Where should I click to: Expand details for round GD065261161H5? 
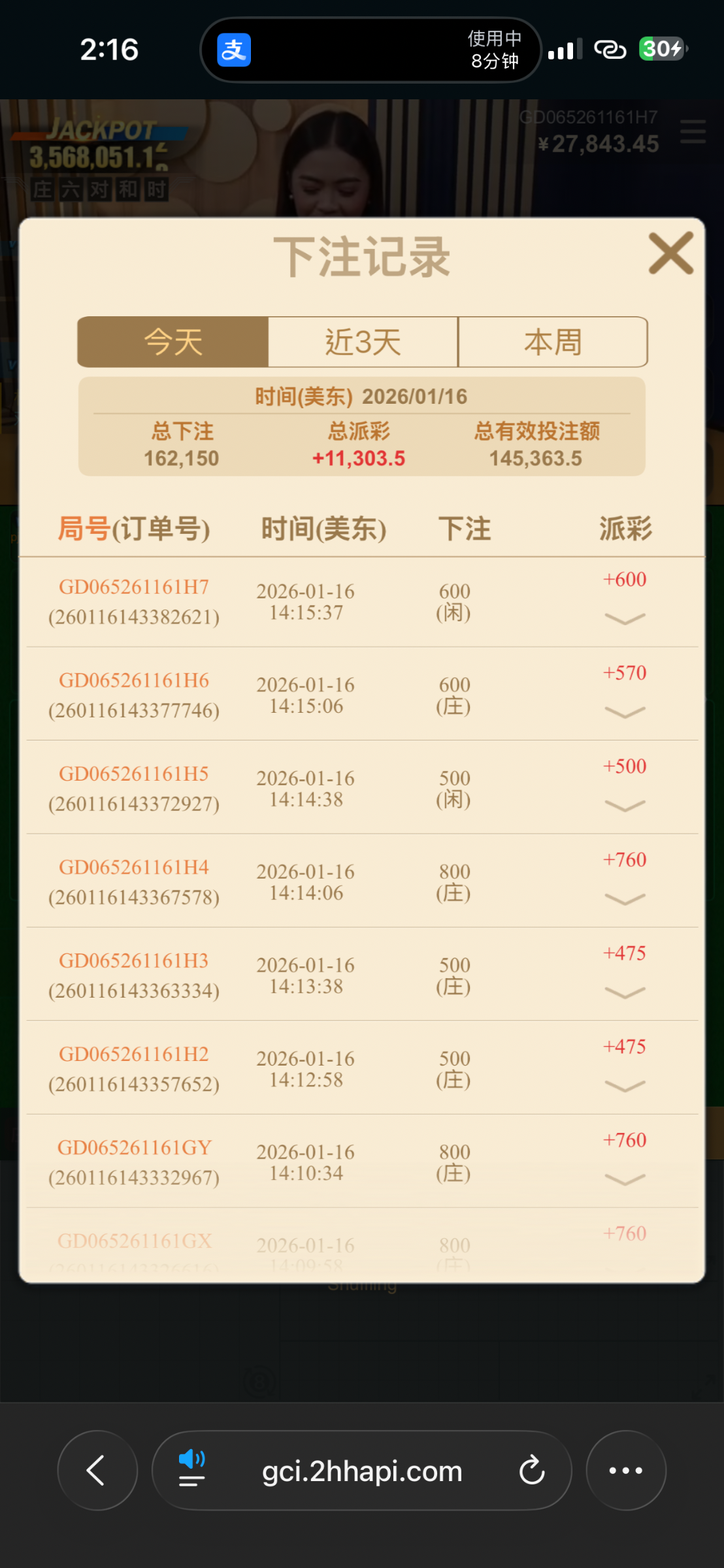pyautogui.click(x=625, y=805)
